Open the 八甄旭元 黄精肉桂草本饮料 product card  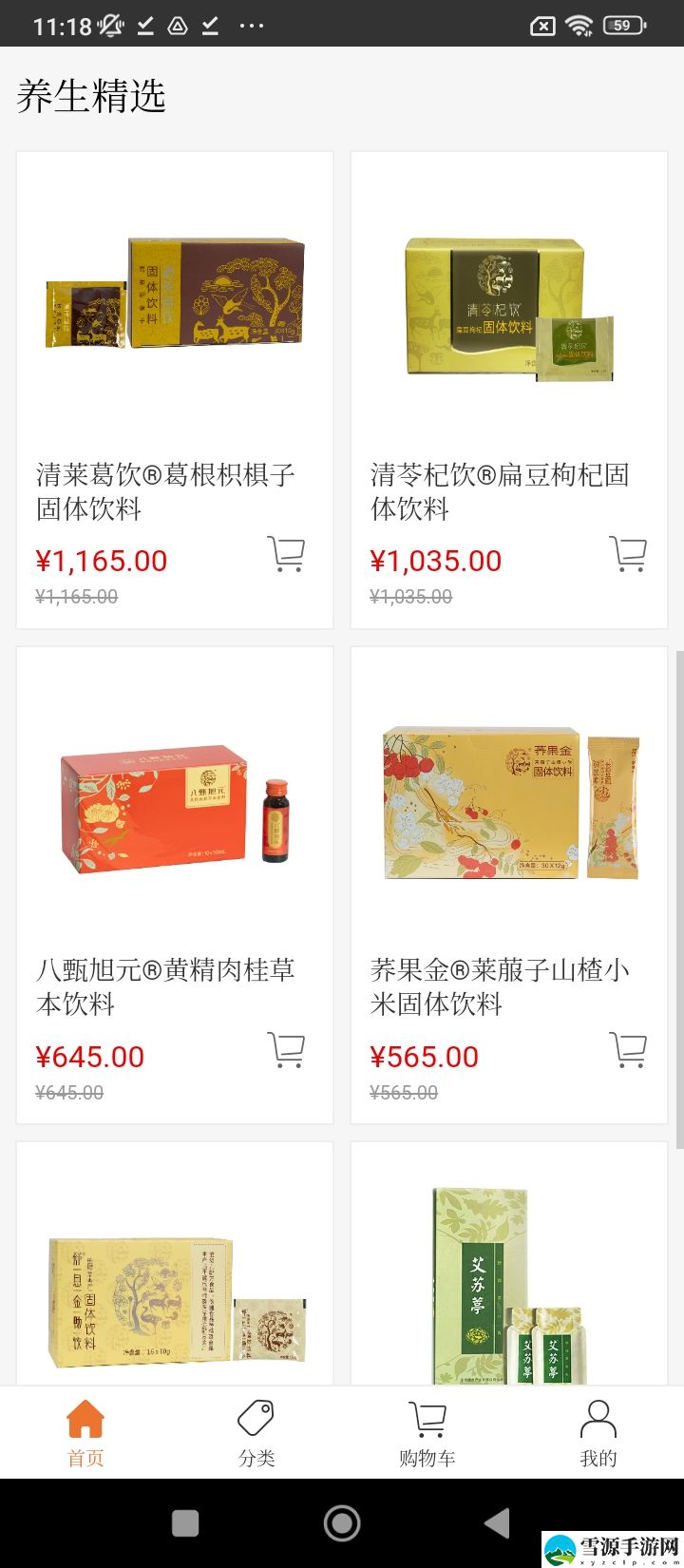[175, 886]
